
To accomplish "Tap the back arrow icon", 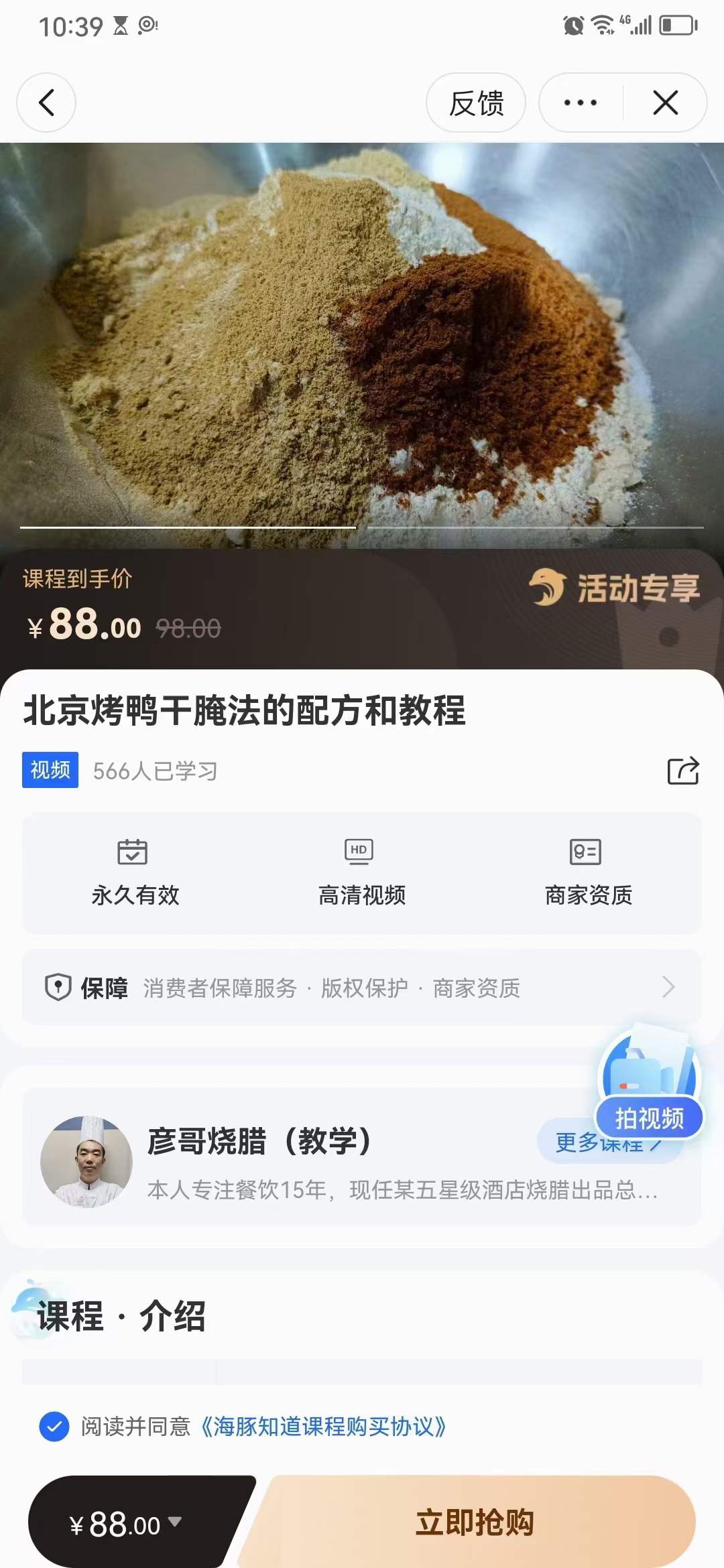I will click(46, 103).
